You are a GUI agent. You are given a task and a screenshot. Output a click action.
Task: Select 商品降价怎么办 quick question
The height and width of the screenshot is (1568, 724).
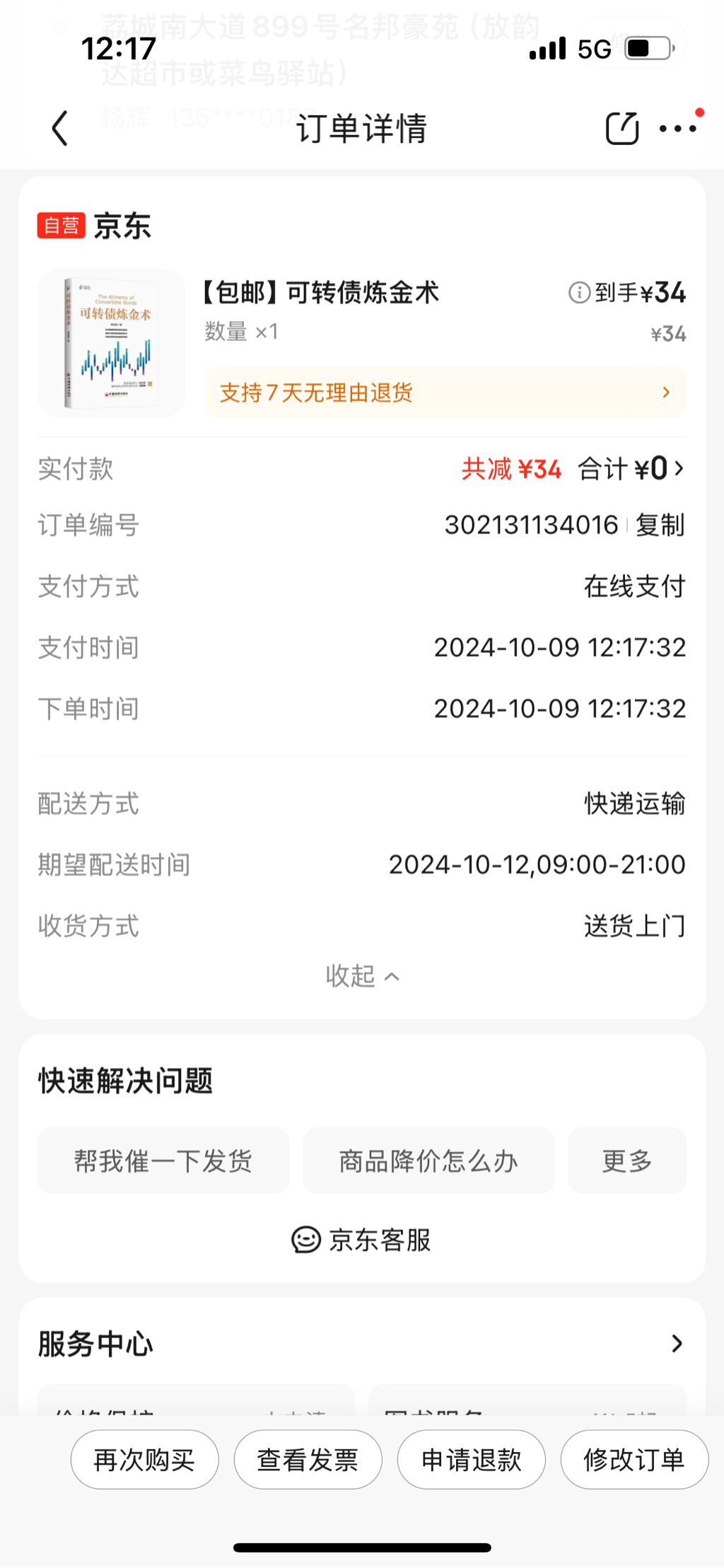tap(428, 1161)
